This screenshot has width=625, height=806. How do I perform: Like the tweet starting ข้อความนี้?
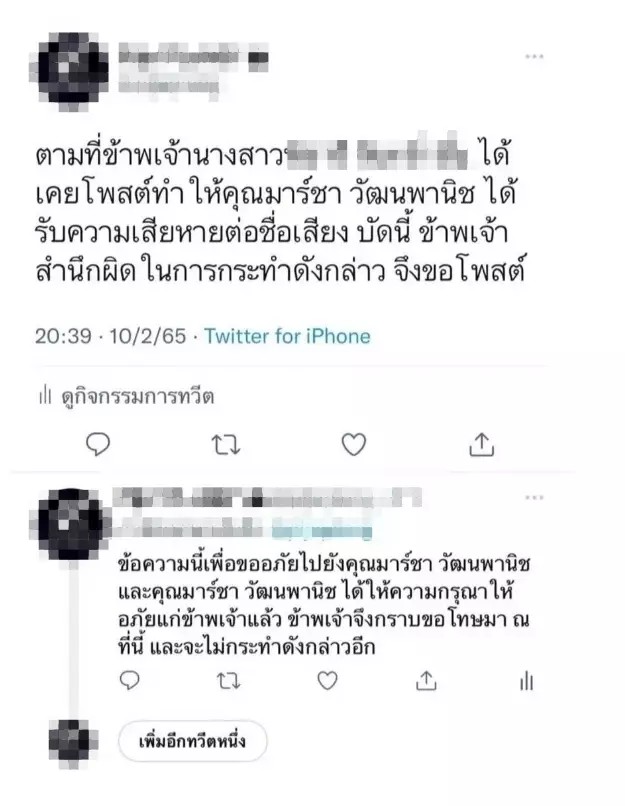pos(327,680)
